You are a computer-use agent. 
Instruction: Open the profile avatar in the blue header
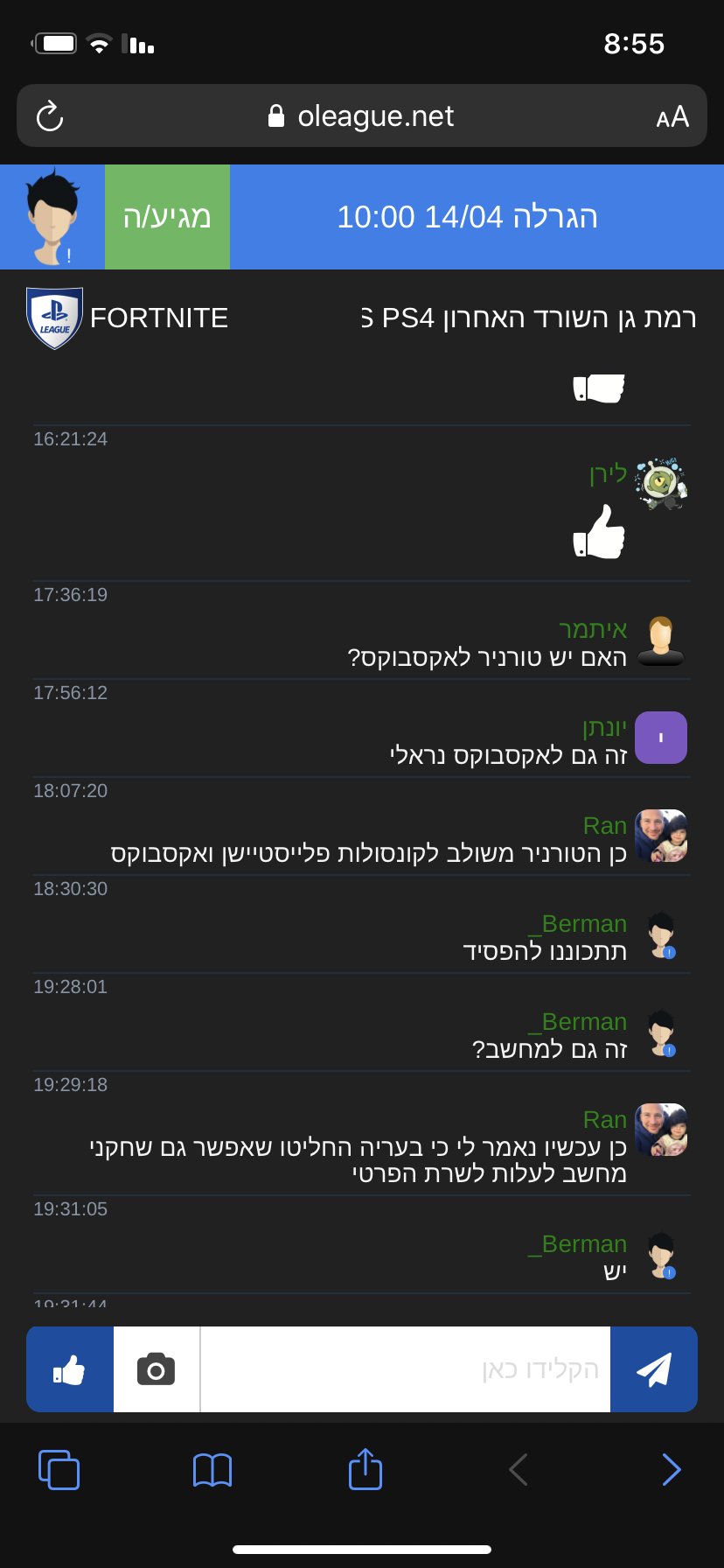click(x=52, y=217)
